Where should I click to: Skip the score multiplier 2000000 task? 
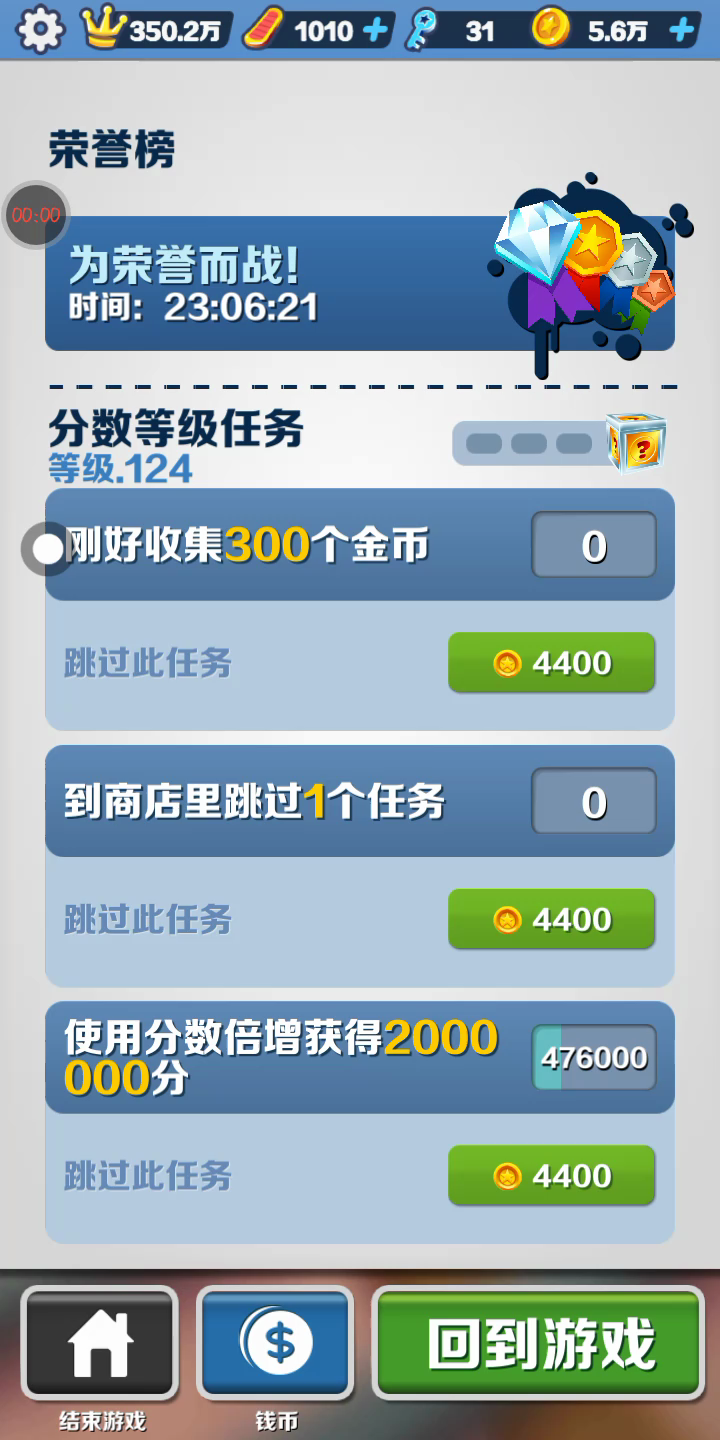point(551,1175)
